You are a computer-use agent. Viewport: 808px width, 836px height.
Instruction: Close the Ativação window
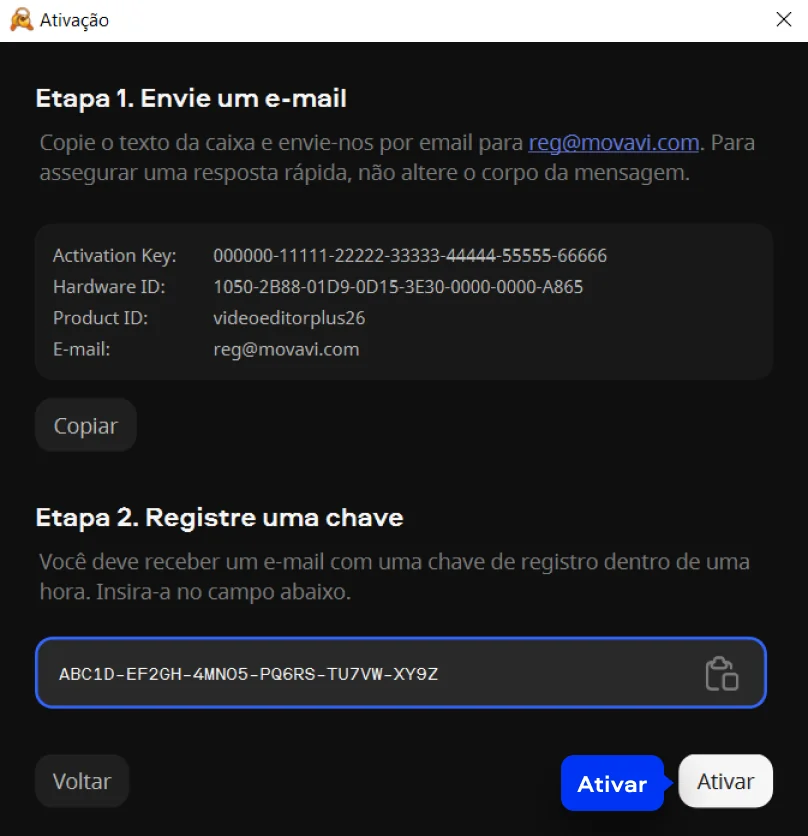point(784,20)
